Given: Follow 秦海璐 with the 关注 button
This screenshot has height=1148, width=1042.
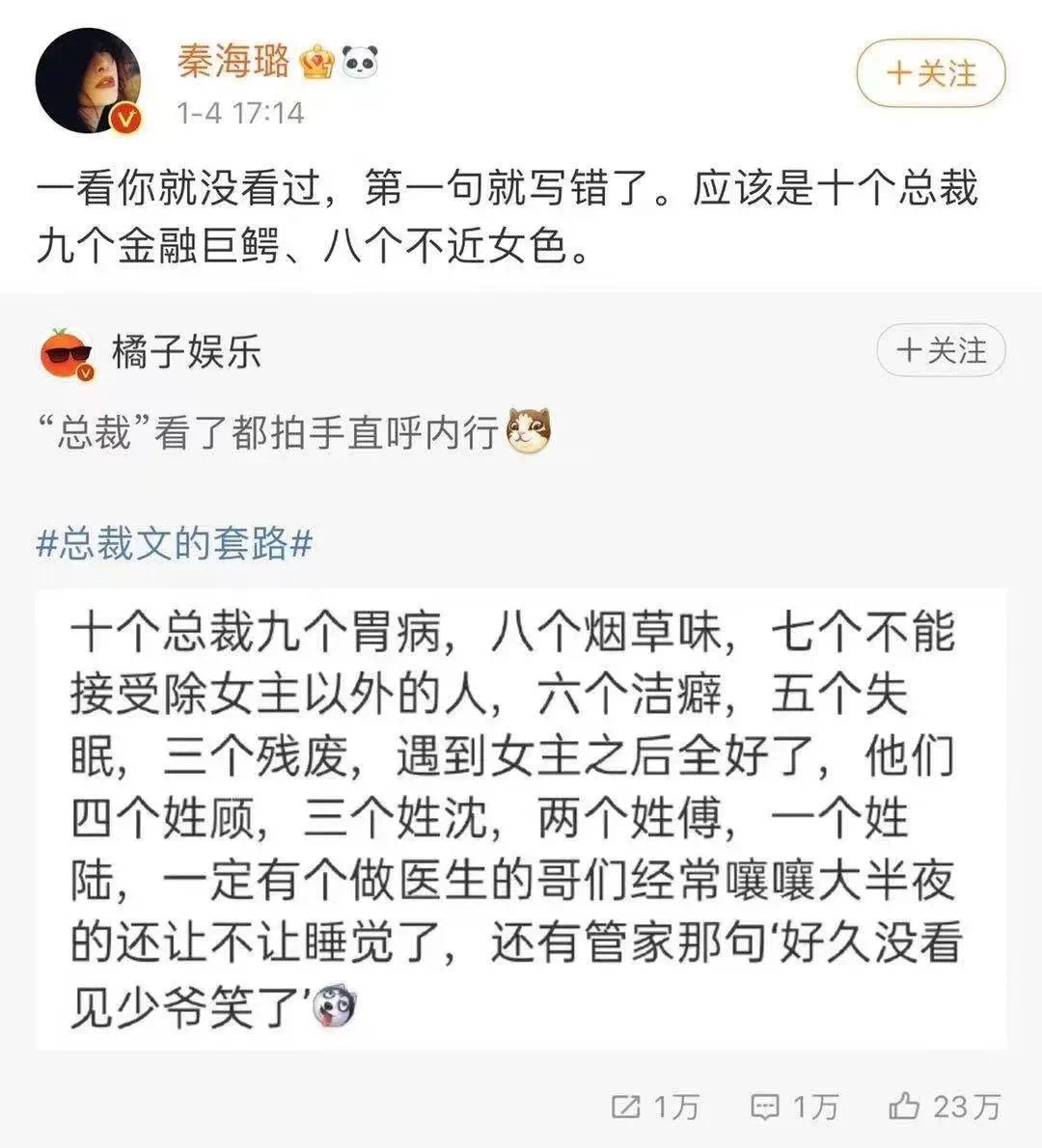Looking at the screenshot, I should tap(930, 73).
